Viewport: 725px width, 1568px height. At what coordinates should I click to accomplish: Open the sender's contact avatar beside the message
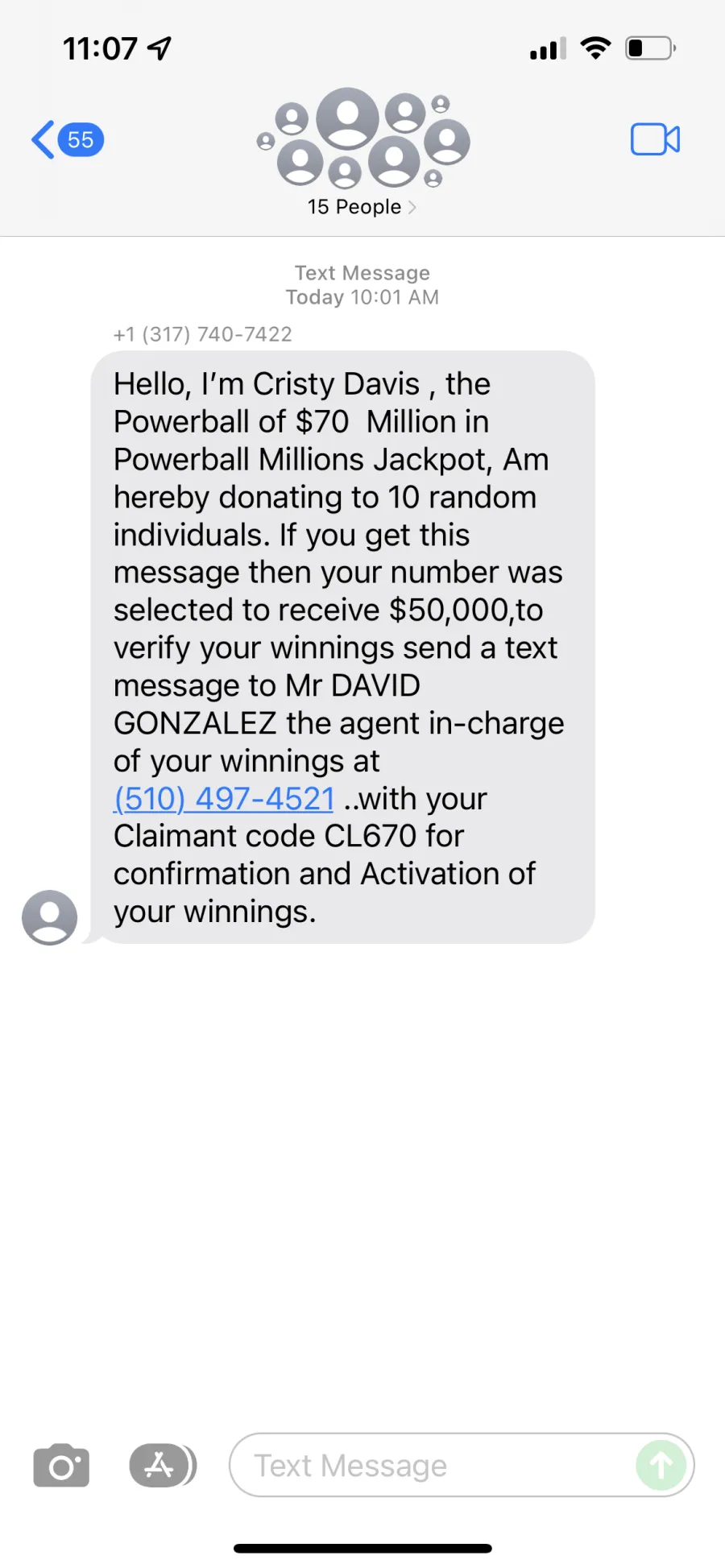coord(50,917)
